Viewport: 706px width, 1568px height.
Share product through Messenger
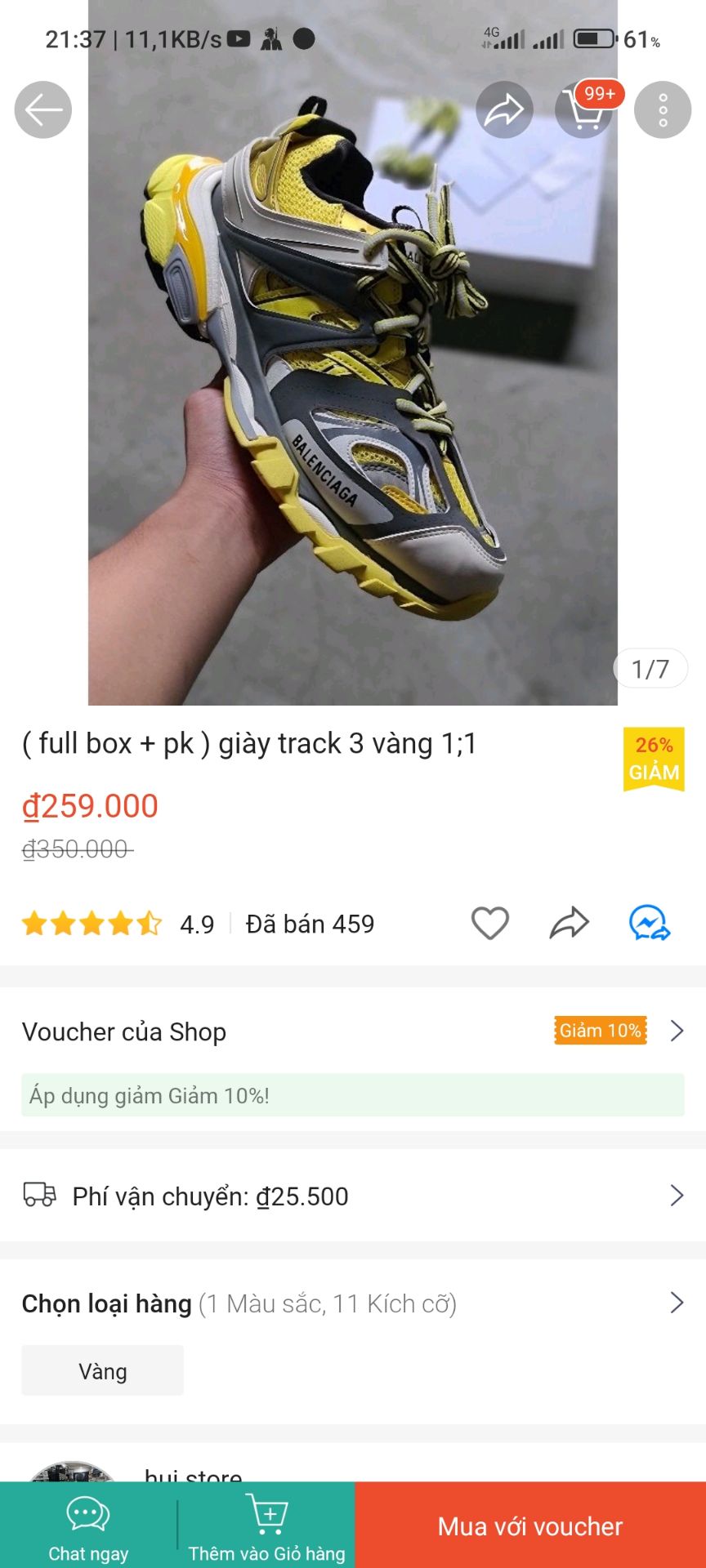click(649, 924)
